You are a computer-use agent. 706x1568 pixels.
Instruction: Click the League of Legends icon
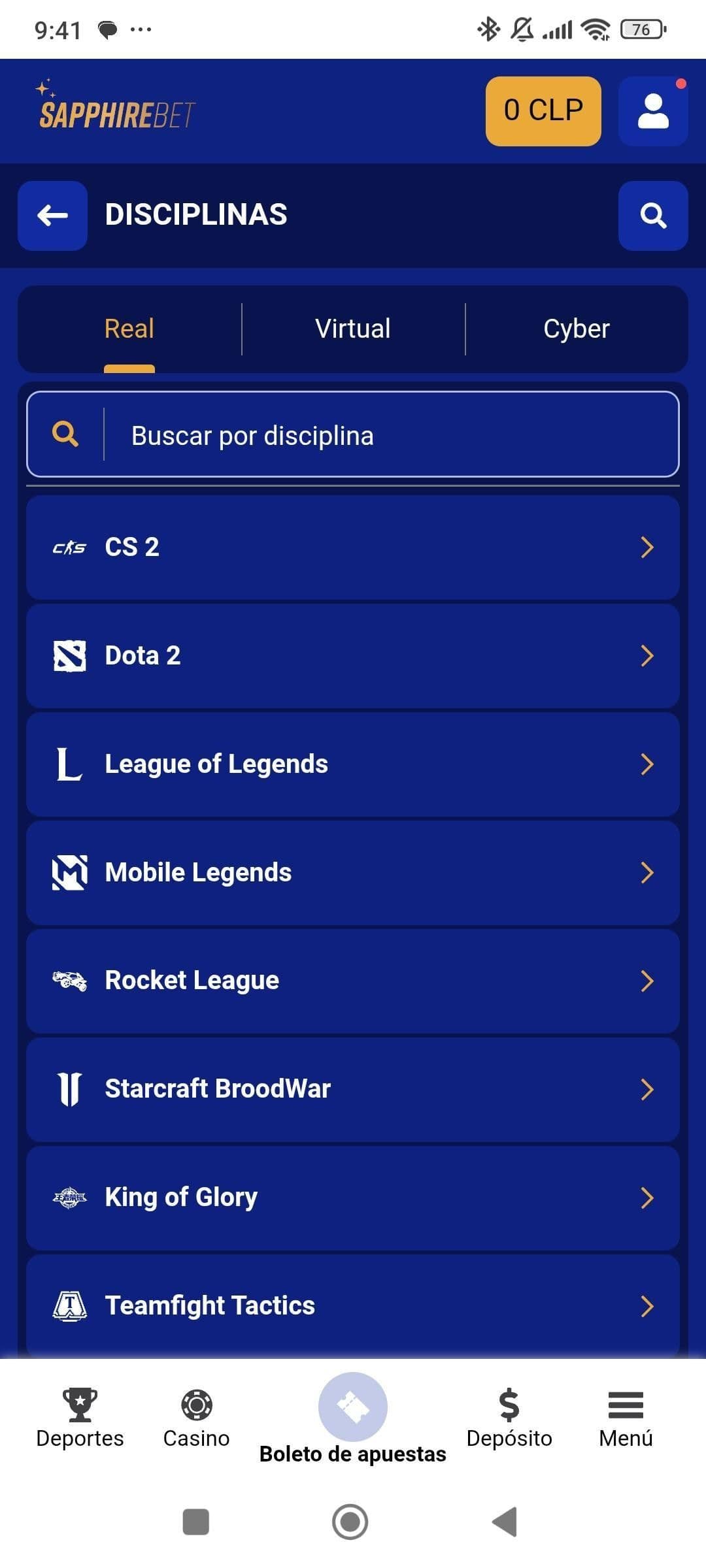click(69, 764)
